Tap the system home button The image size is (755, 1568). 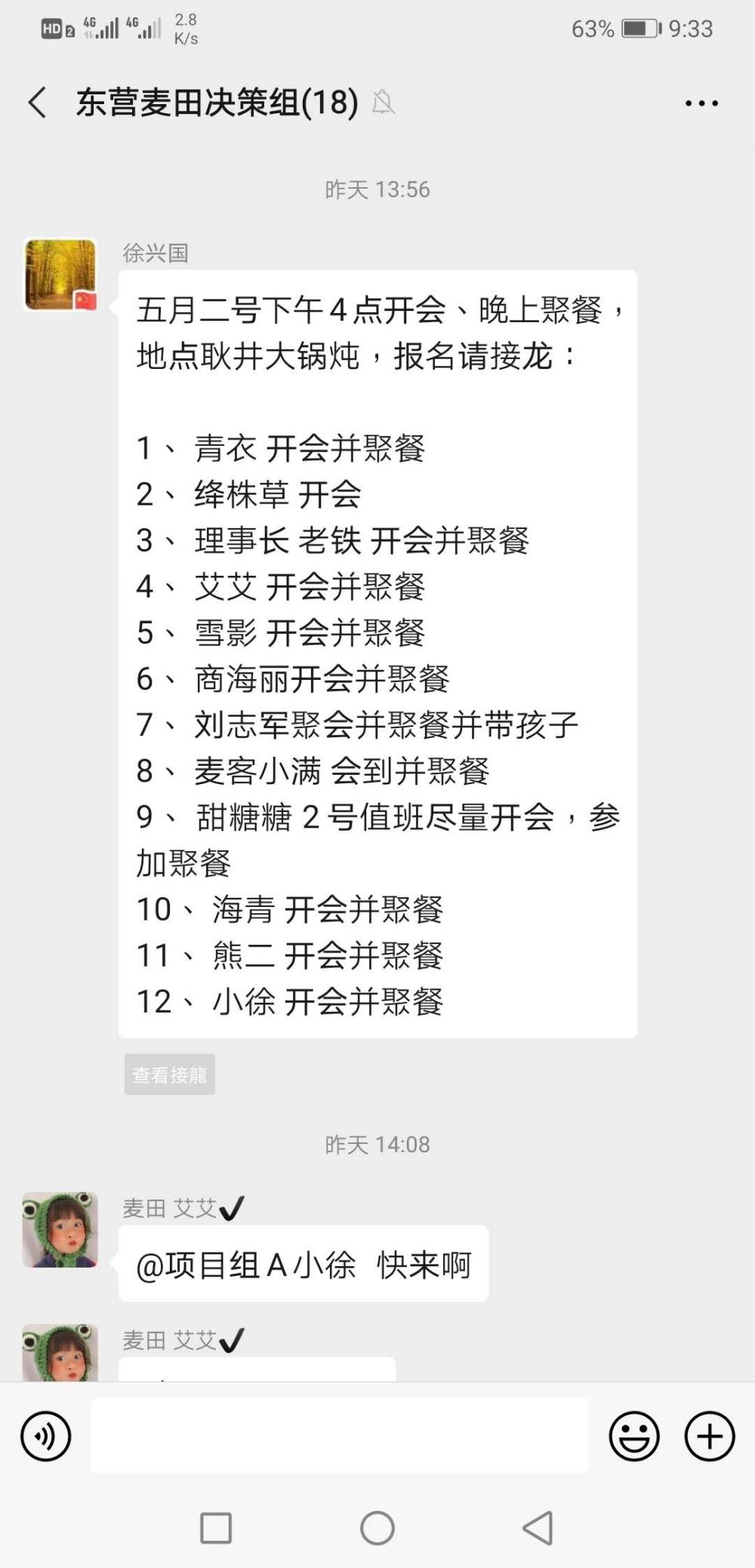point(377,1528)
